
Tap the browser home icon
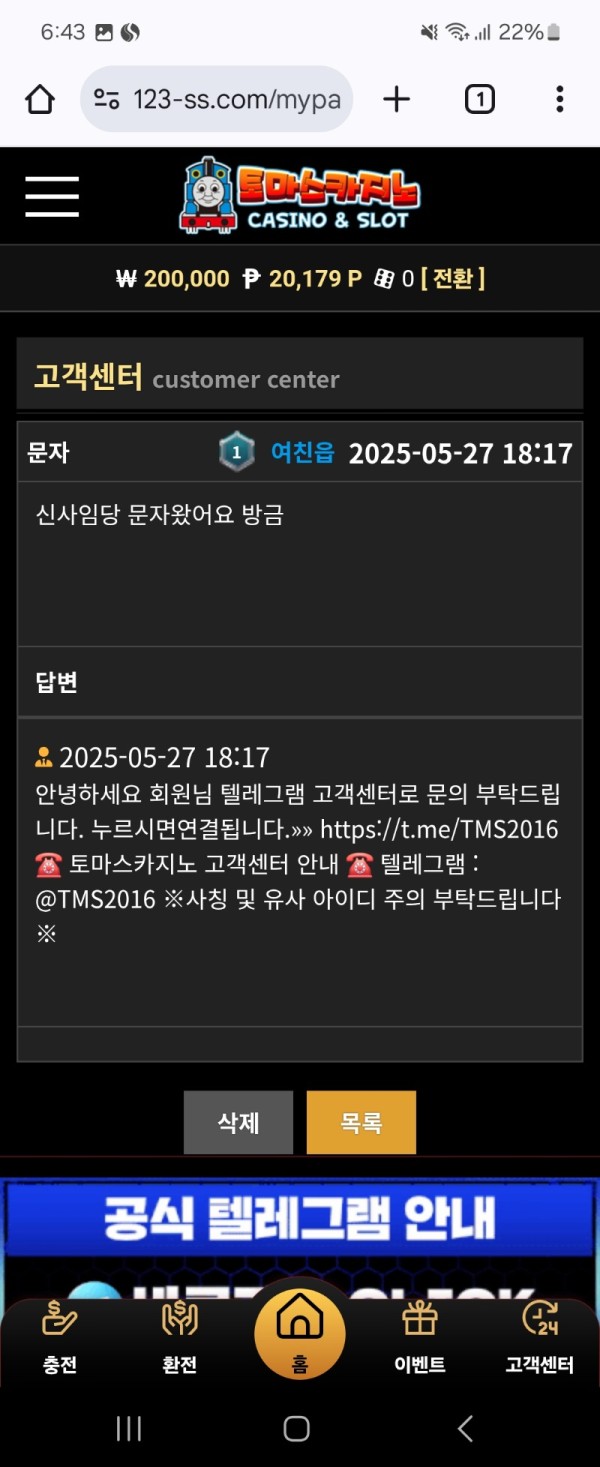point(40,99)
